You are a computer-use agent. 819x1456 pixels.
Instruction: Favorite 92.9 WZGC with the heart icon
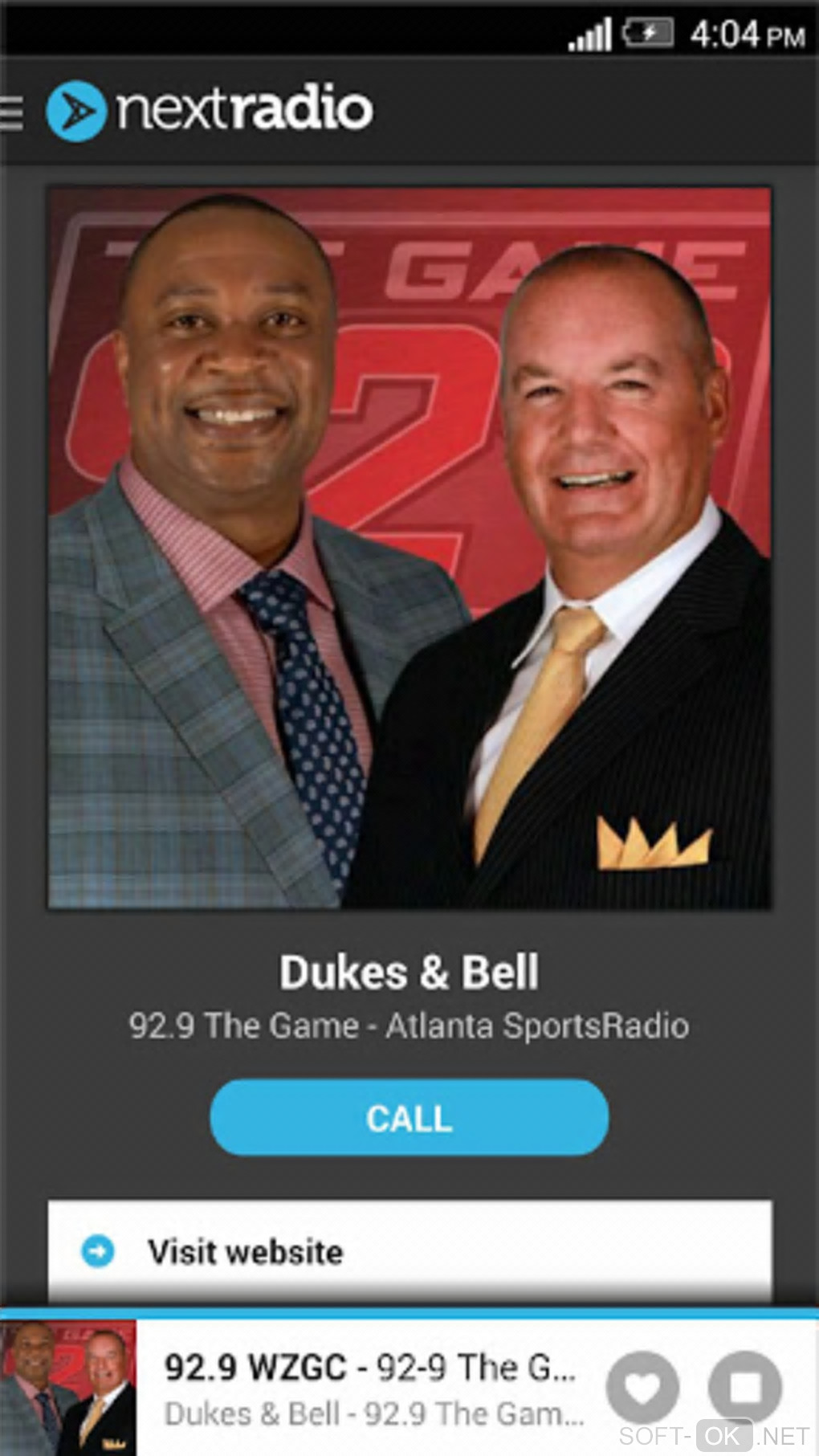click(642, 1387)
